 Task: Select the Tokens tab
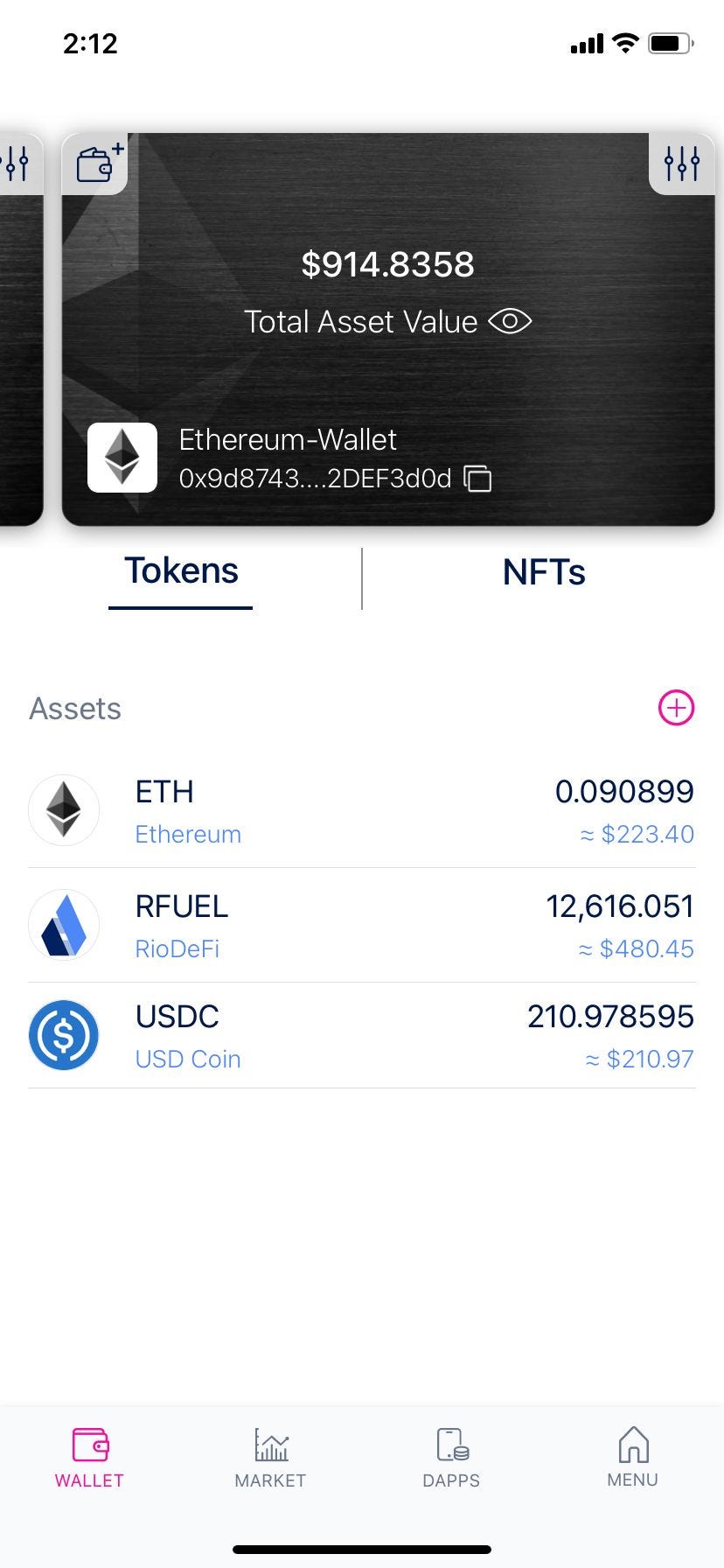181,571
